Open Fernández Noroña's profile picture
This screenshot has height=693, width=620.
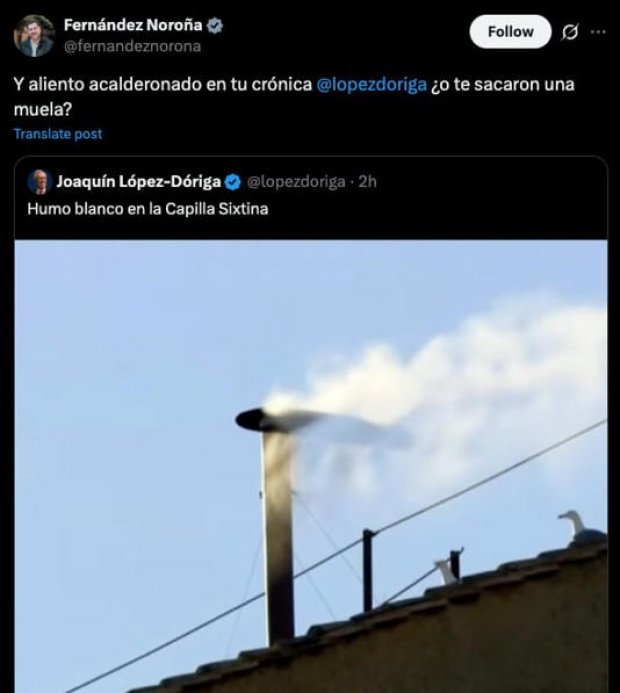click(x=34, y=36)
